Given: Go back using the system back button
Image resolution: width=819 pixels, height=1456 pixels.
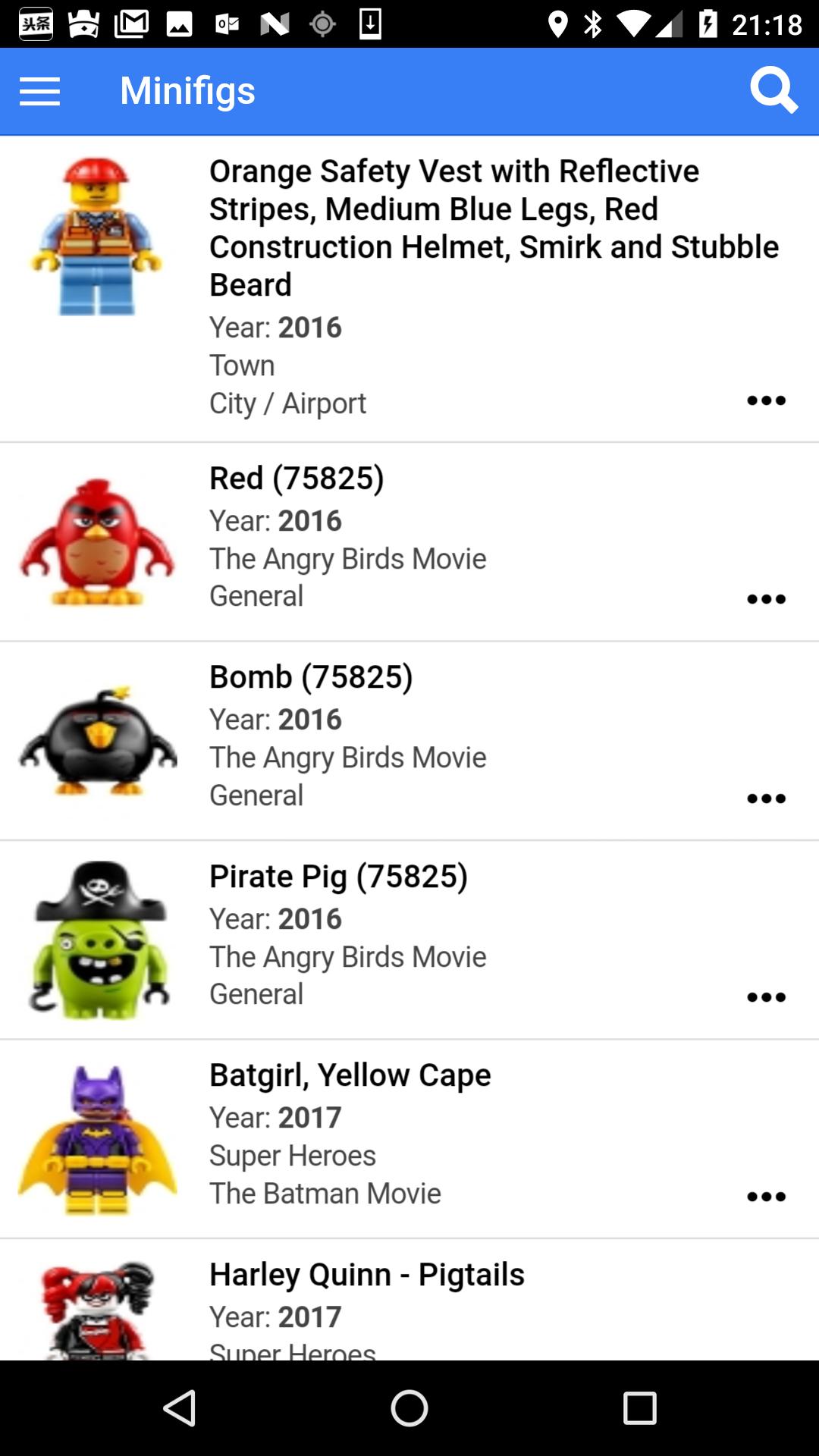Looking at the screenshot, I should tap(180, 1408).
